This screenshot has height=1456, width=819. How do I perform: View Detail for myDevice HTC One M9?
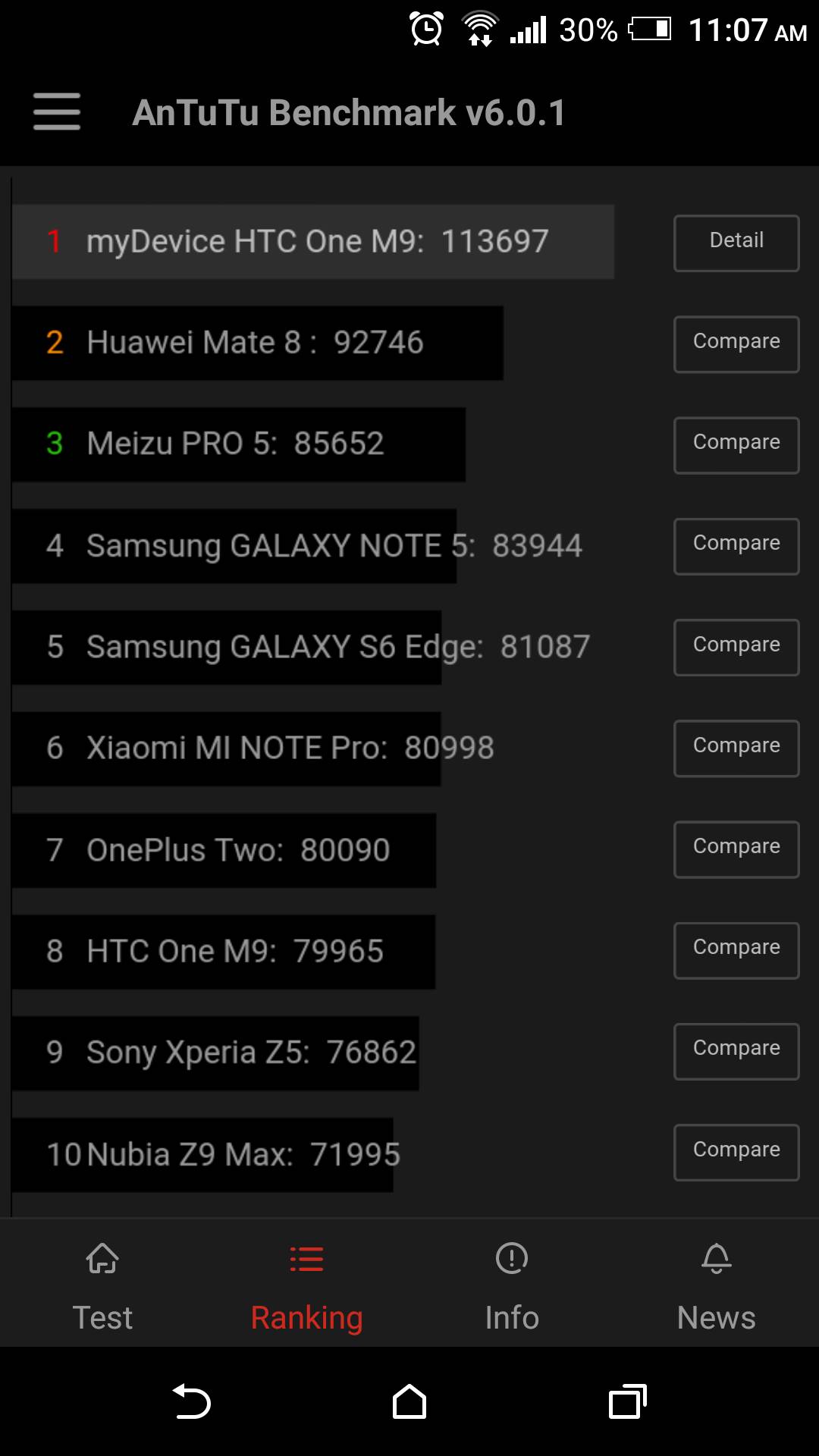point(736,243)
